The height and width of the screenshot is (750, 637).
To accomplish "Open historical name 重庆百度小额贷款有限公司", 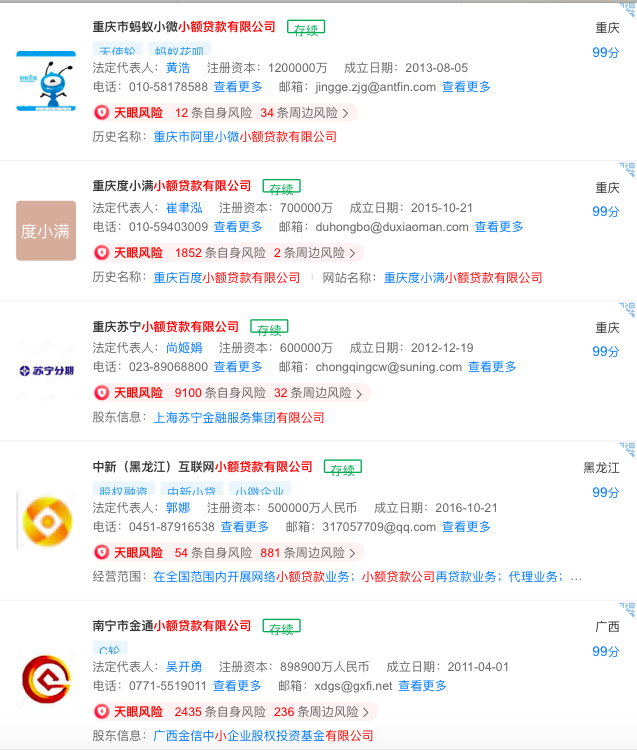I will (x=226, y=277).
